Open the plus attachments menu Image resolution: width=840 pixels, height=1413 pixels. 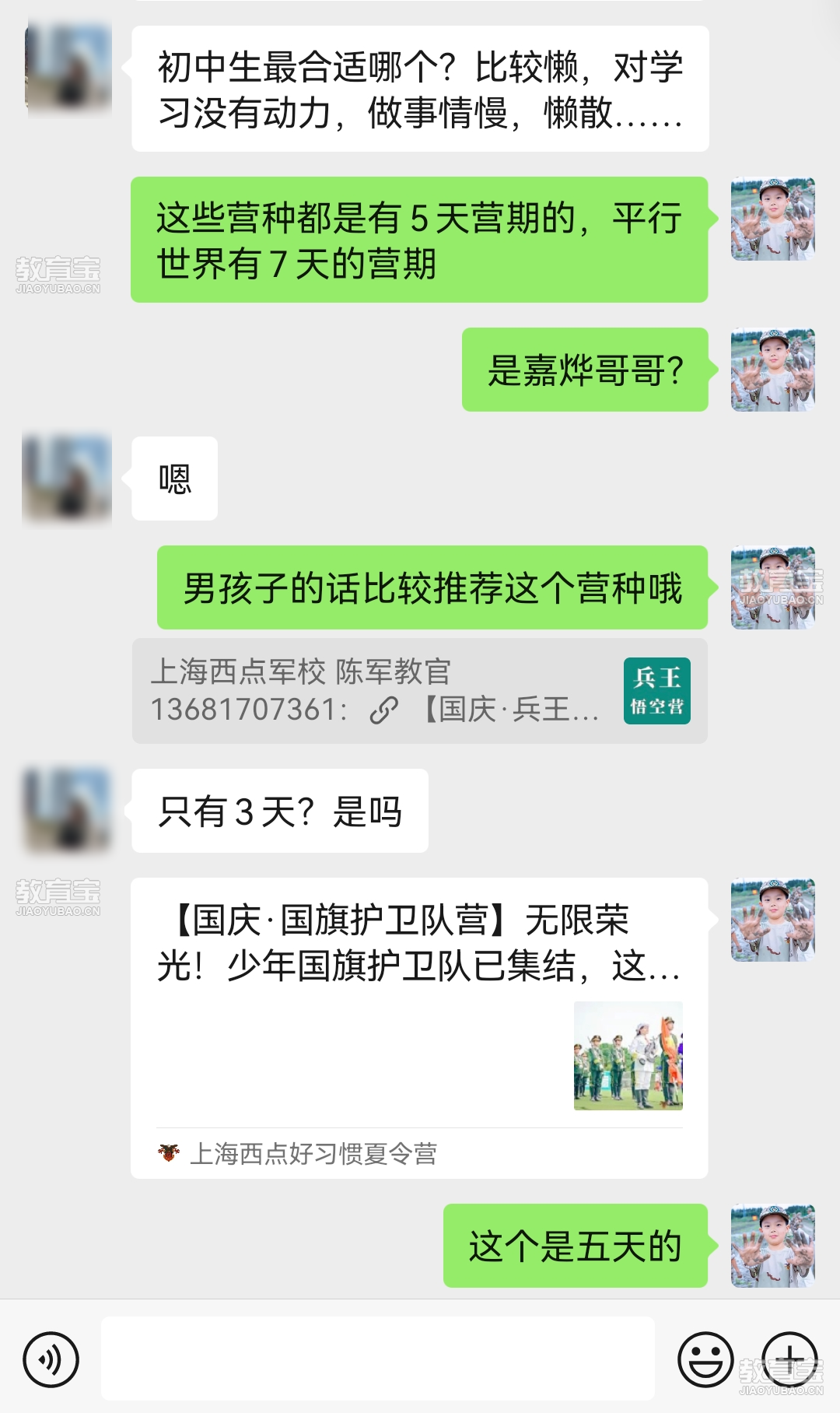(789, 1359)
